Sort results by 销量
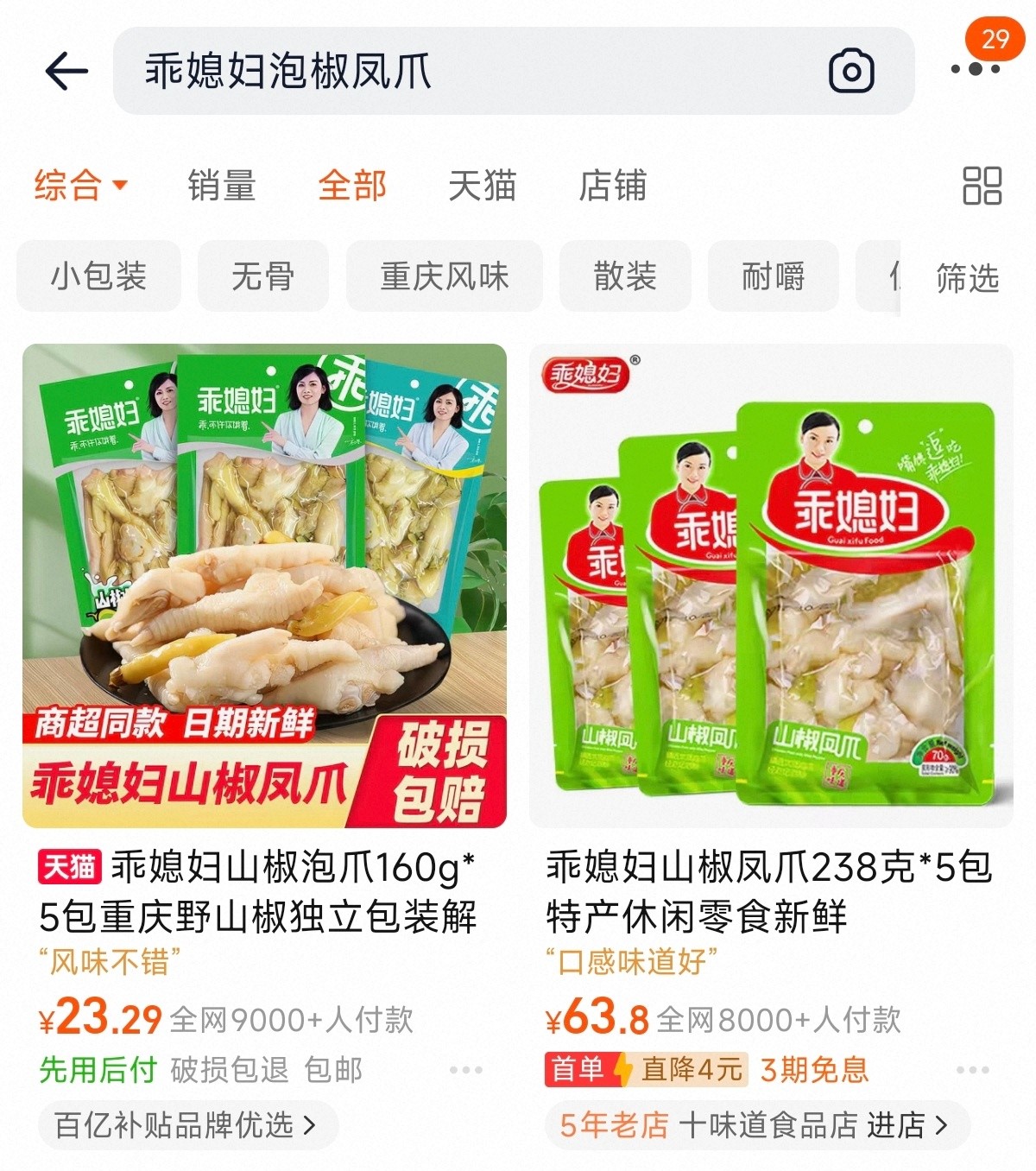The image size is (1036, 1171). [222, 186]
